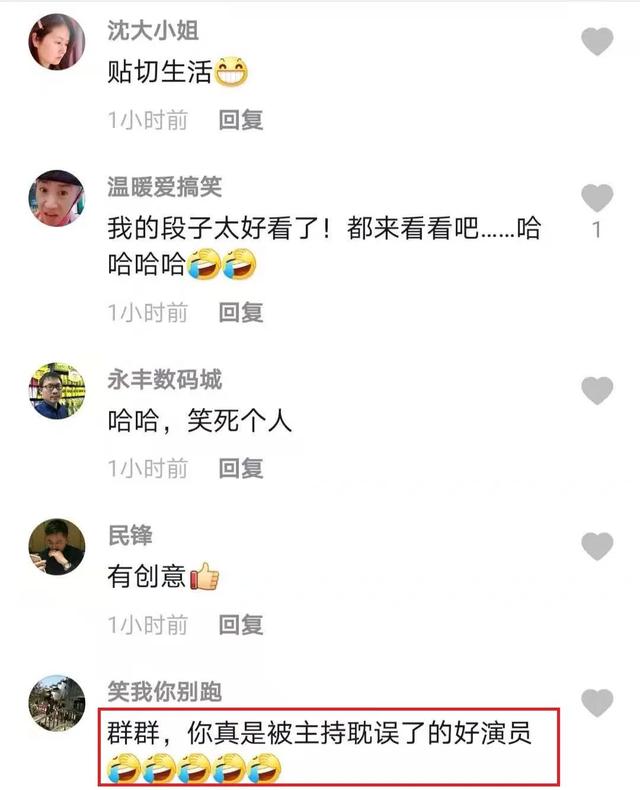View 笑我你别跑's profile avatar
640x790 pixels.
coord(56,704)
